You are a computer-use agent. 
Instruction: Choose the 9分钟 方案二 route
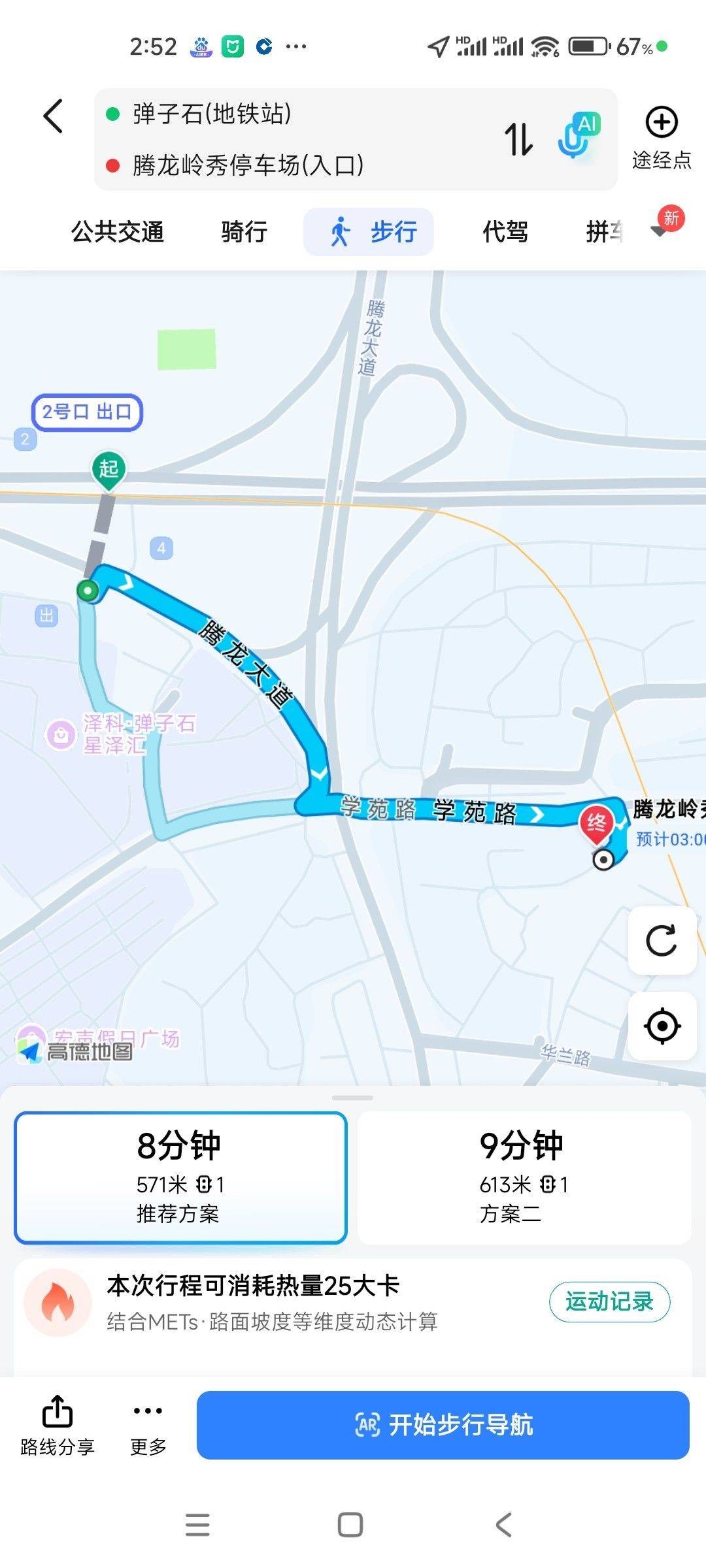pyautogui.click(x=524, y=1177)
